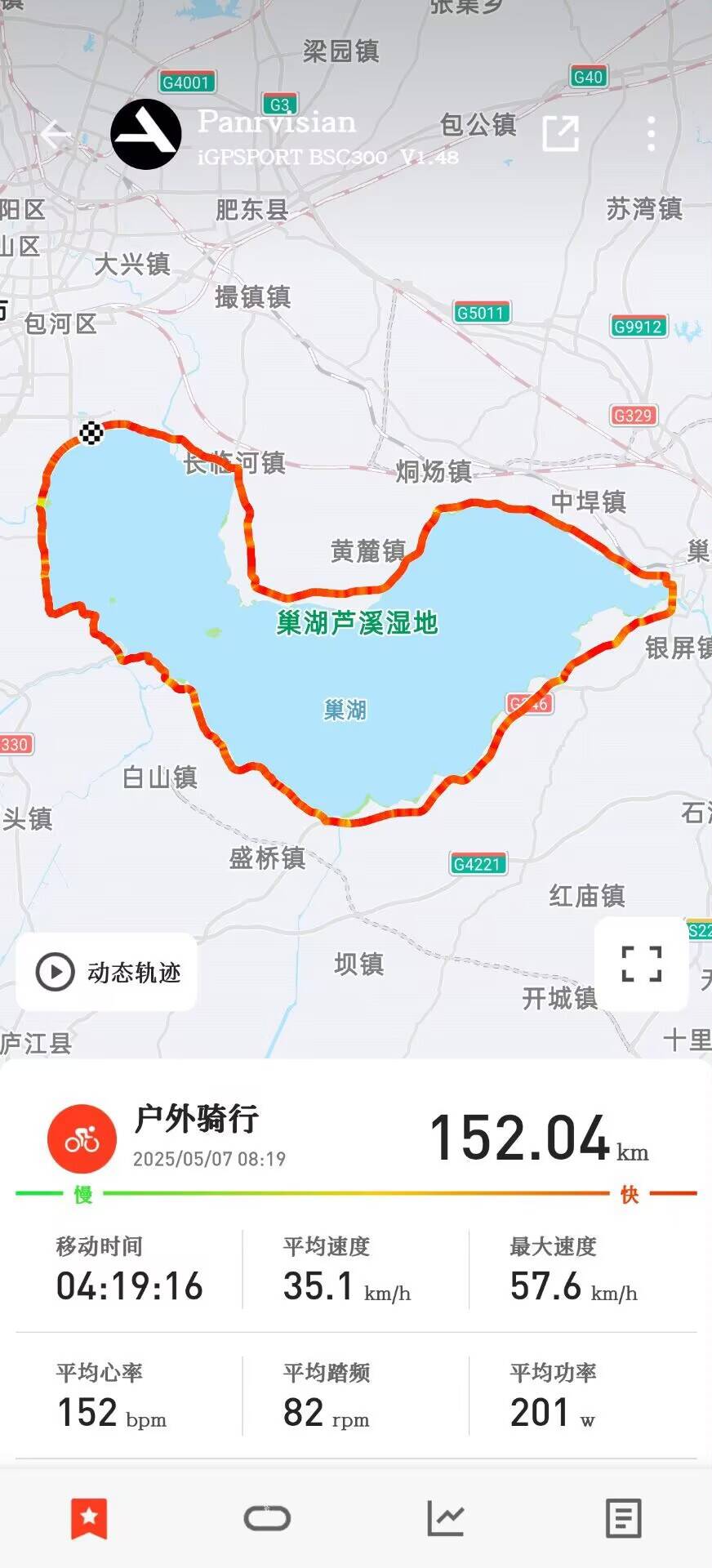The height and width of the screenshot is (1568, 712).
Task: Share this ride via the export icon
Action: pyautogui.click(x=561, y=133)
